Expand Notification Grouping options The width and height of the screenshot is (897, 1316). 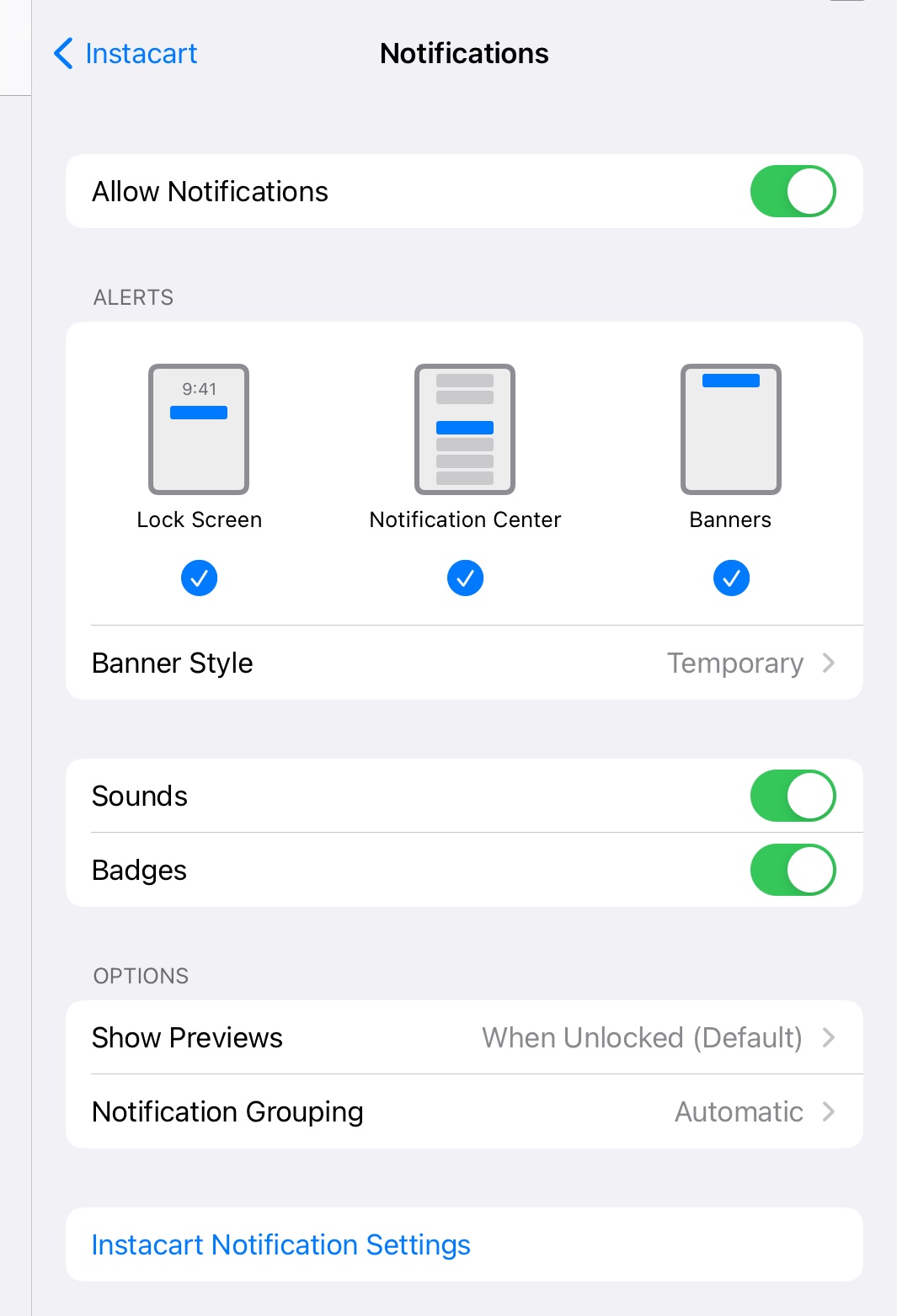[465, 1111]
